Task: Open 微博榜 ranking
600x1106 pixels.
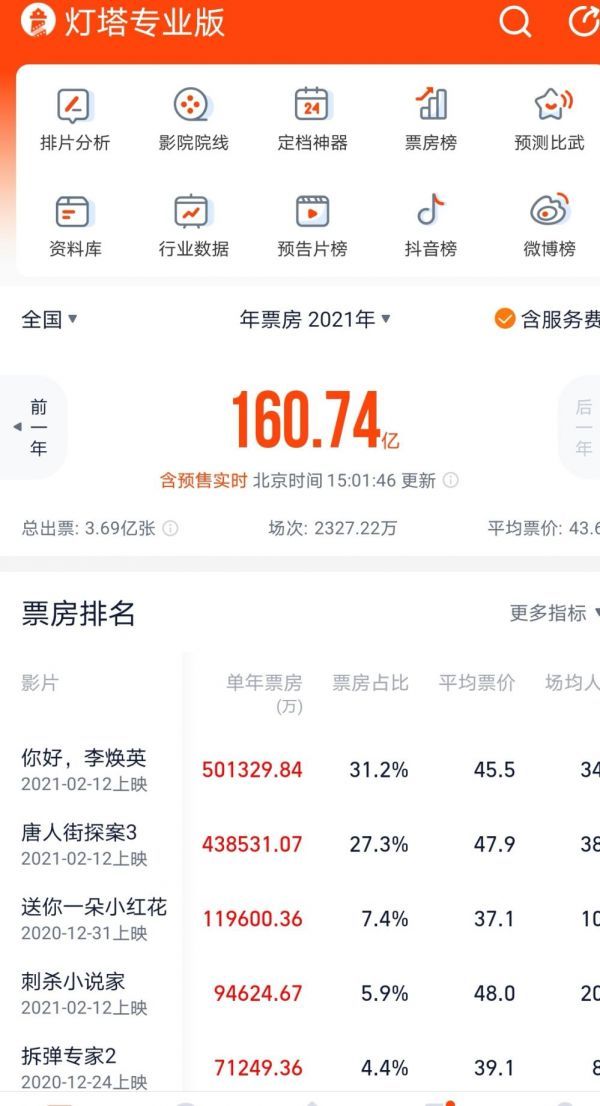Action: click(550, 226)
